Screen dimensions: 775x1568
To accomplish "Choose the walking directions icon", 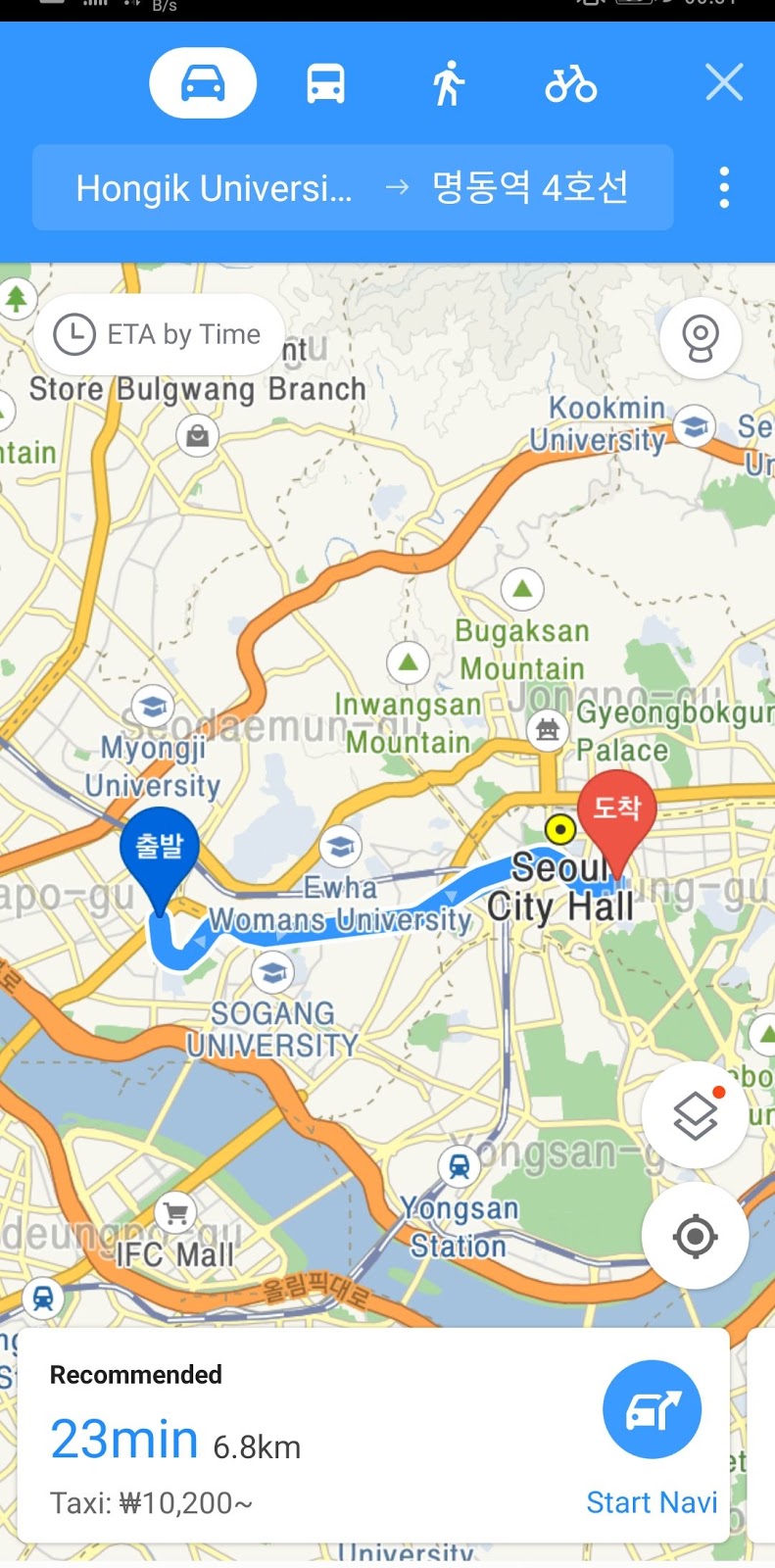I will pos(447,83).
